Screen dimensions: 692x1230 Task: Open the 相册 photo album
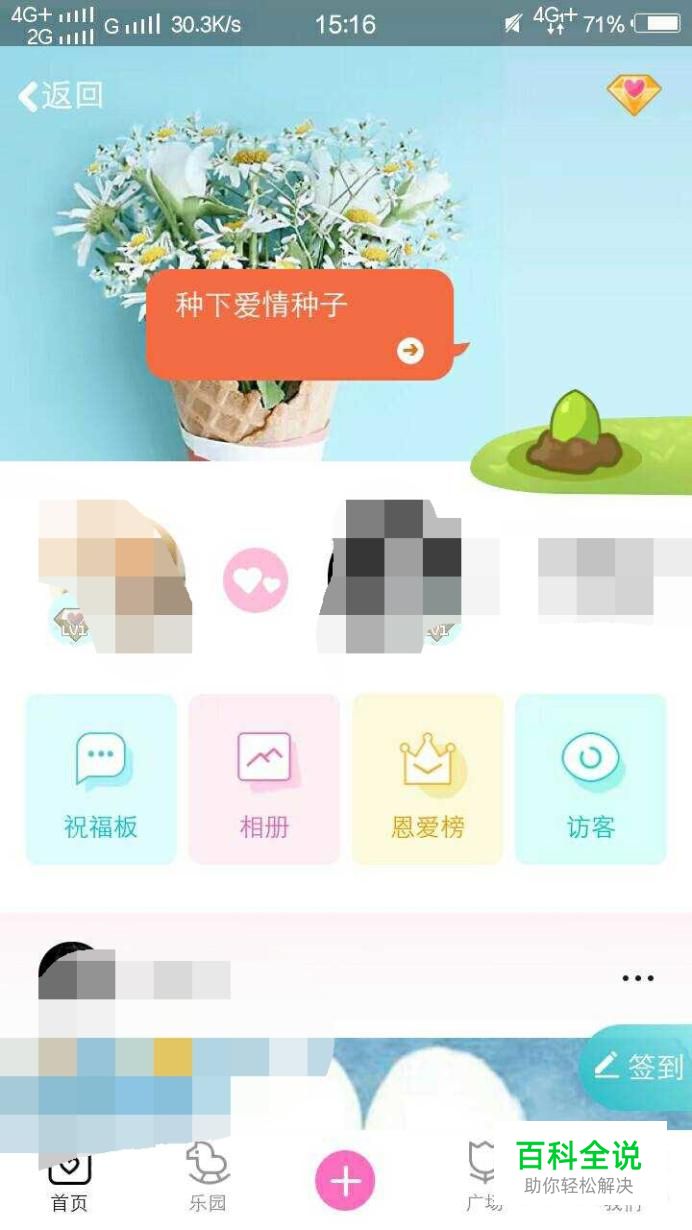pos(264,779)
